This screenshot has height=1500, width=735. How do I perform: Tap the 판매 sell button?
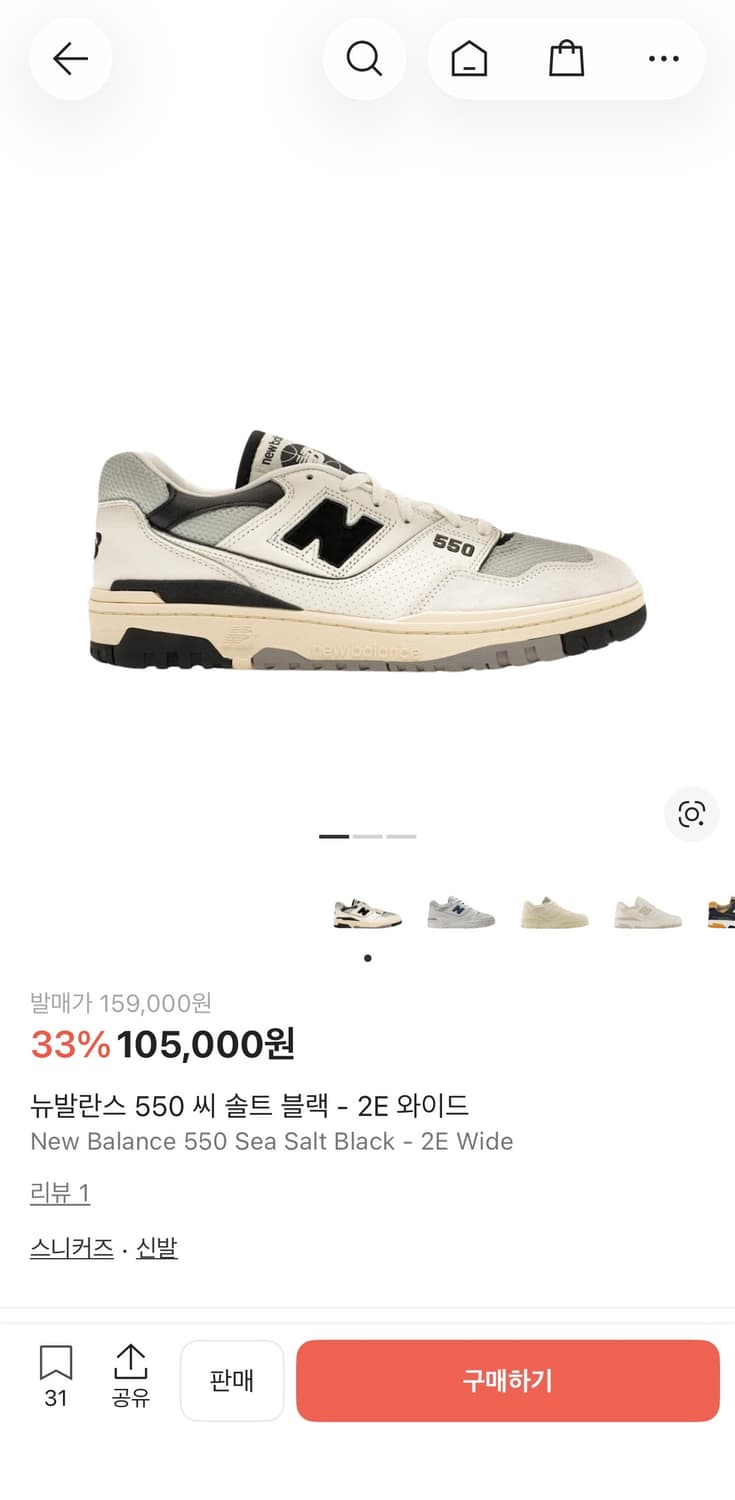point(232,1380)
